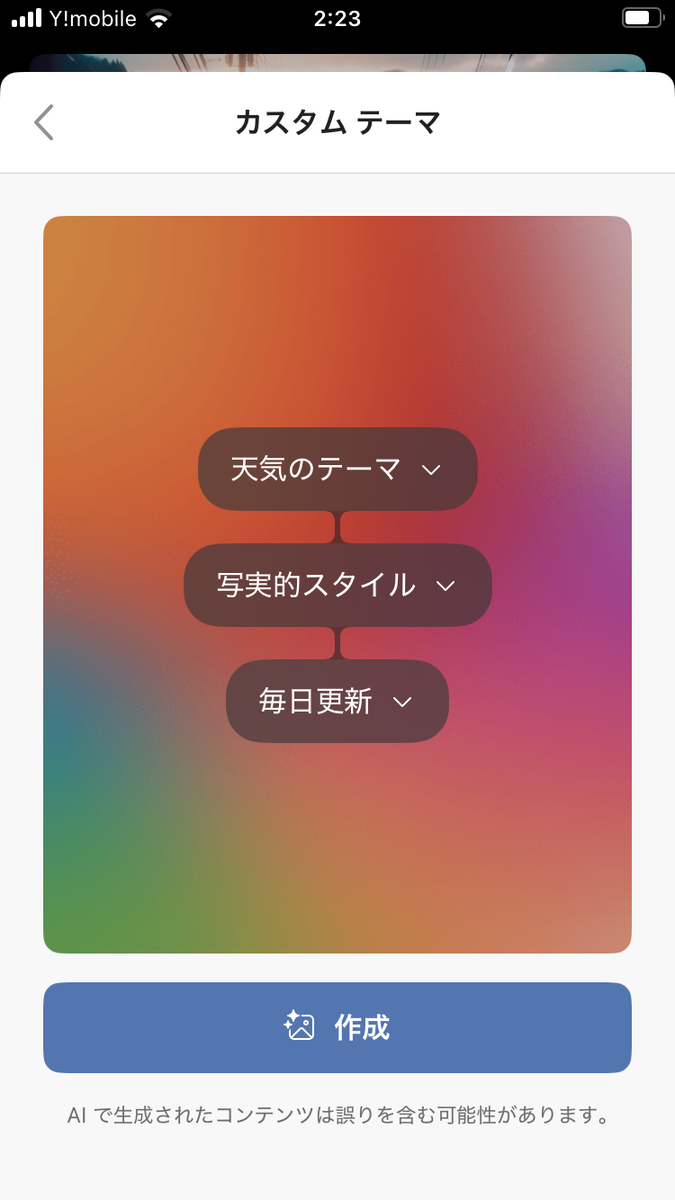Open the 天気のテーマ dropdown
The height and width of the screenshot is (1200, 675).
[x=337, y=469]
